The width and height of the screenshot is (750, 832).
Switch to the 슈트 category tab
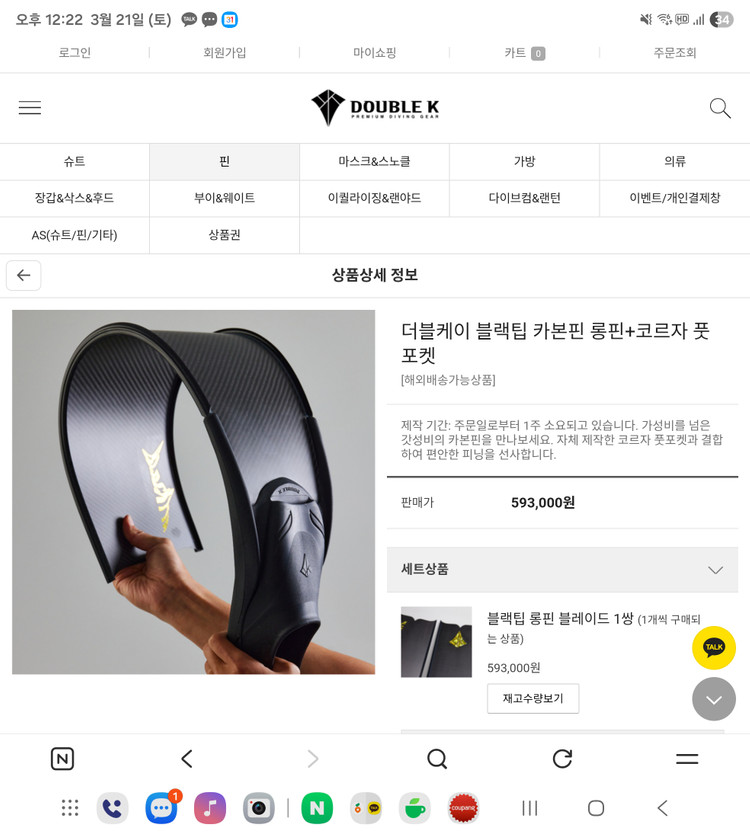click(x=74, y=161)
